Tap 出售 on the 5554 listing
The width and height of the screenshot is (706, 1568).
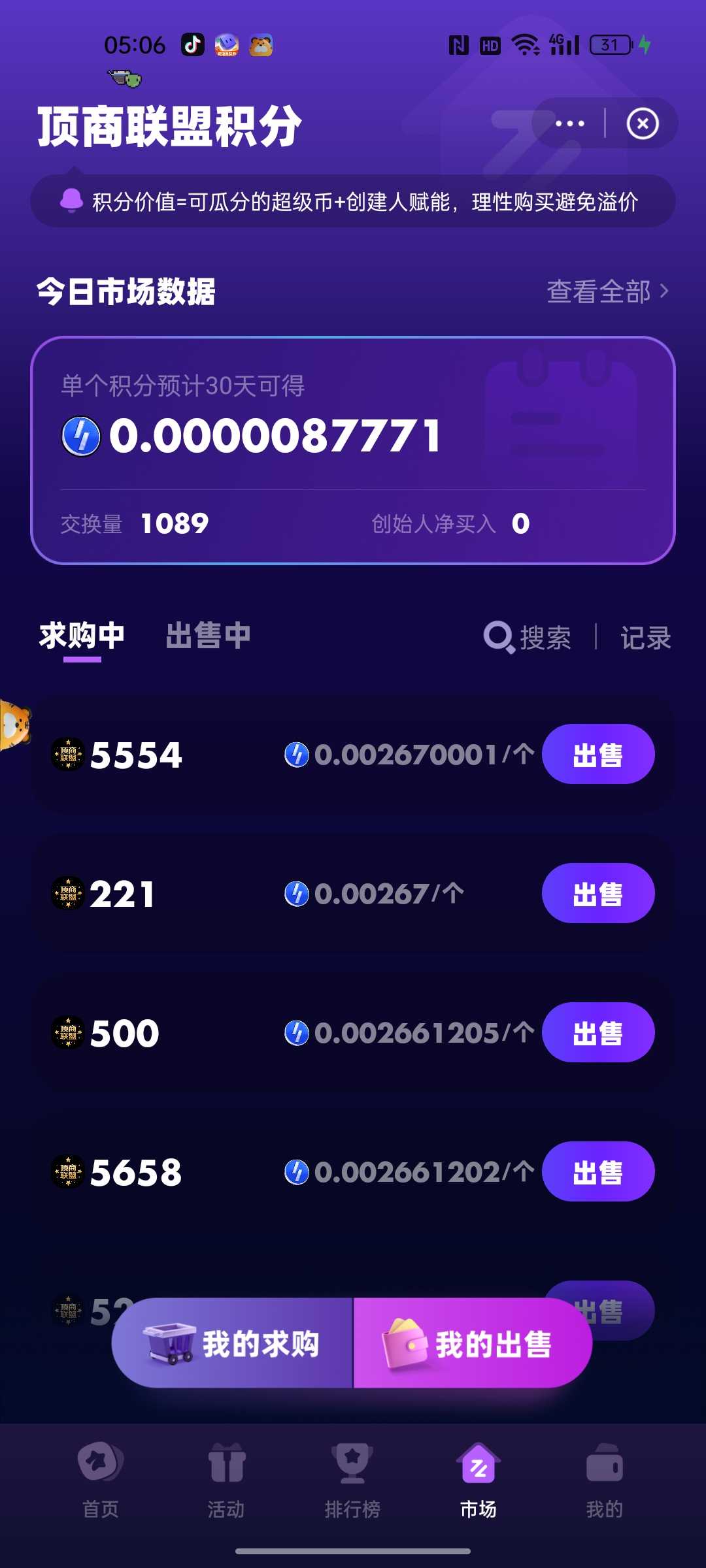(x=598, y=753)
